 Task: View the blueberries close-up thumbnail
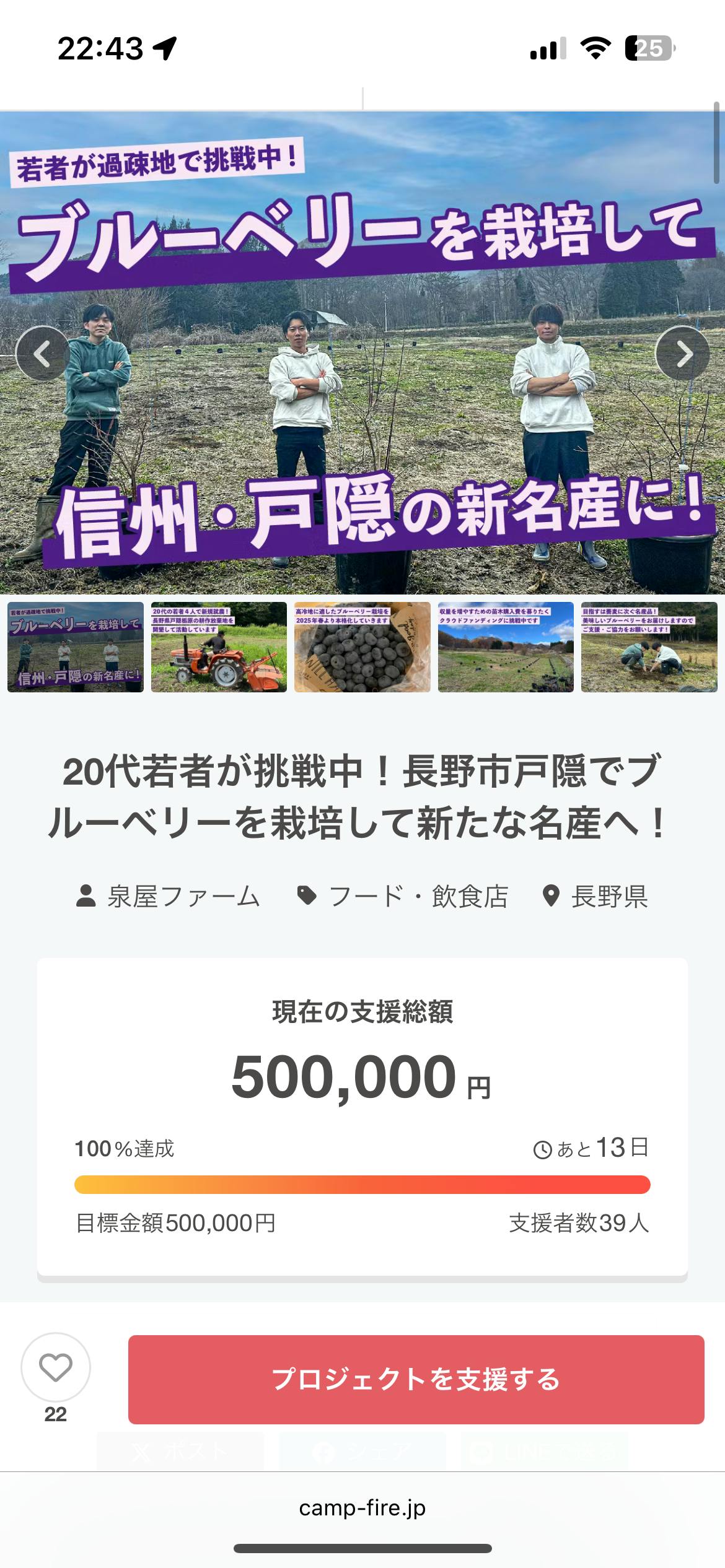(362, 647)
